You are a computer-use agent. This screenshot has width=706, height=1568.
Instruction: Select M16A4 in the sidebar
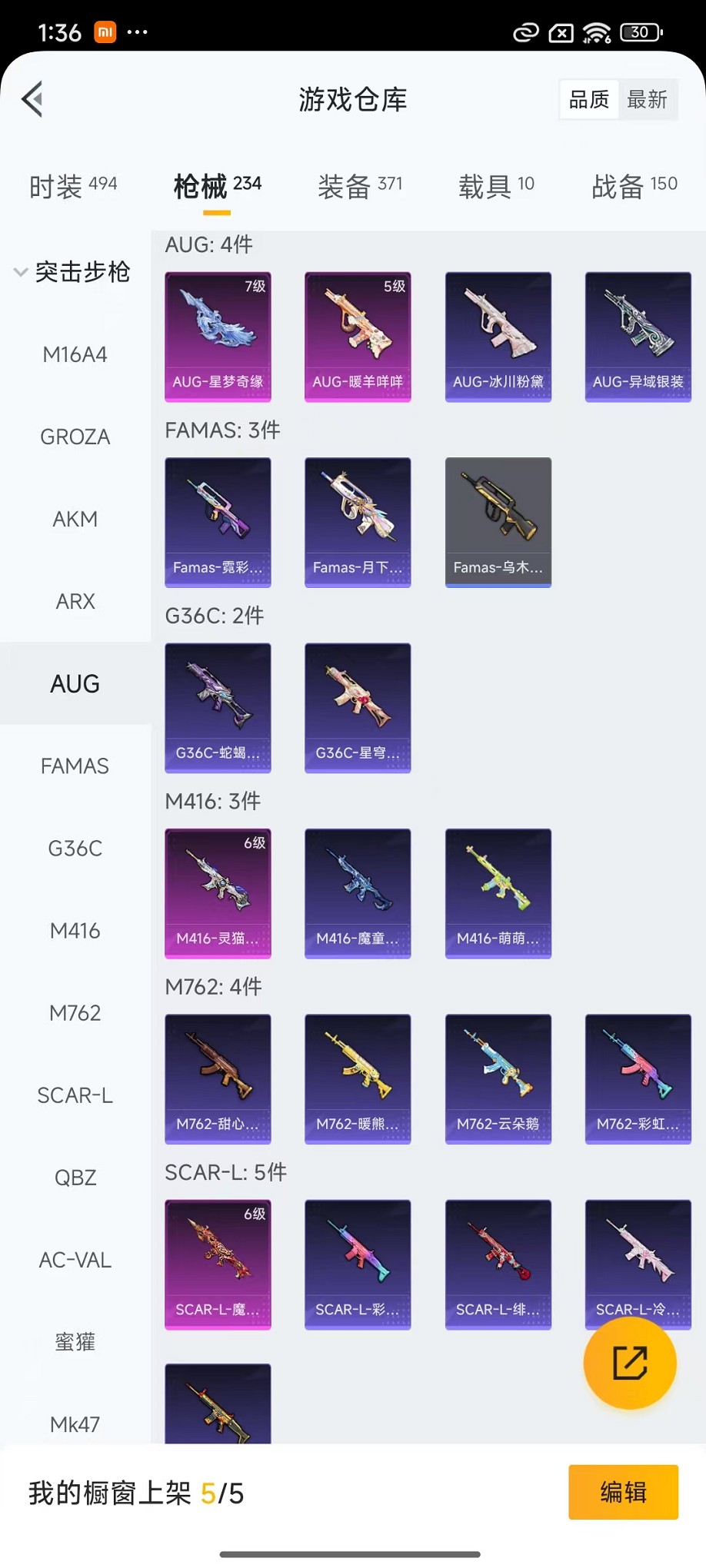75,354
